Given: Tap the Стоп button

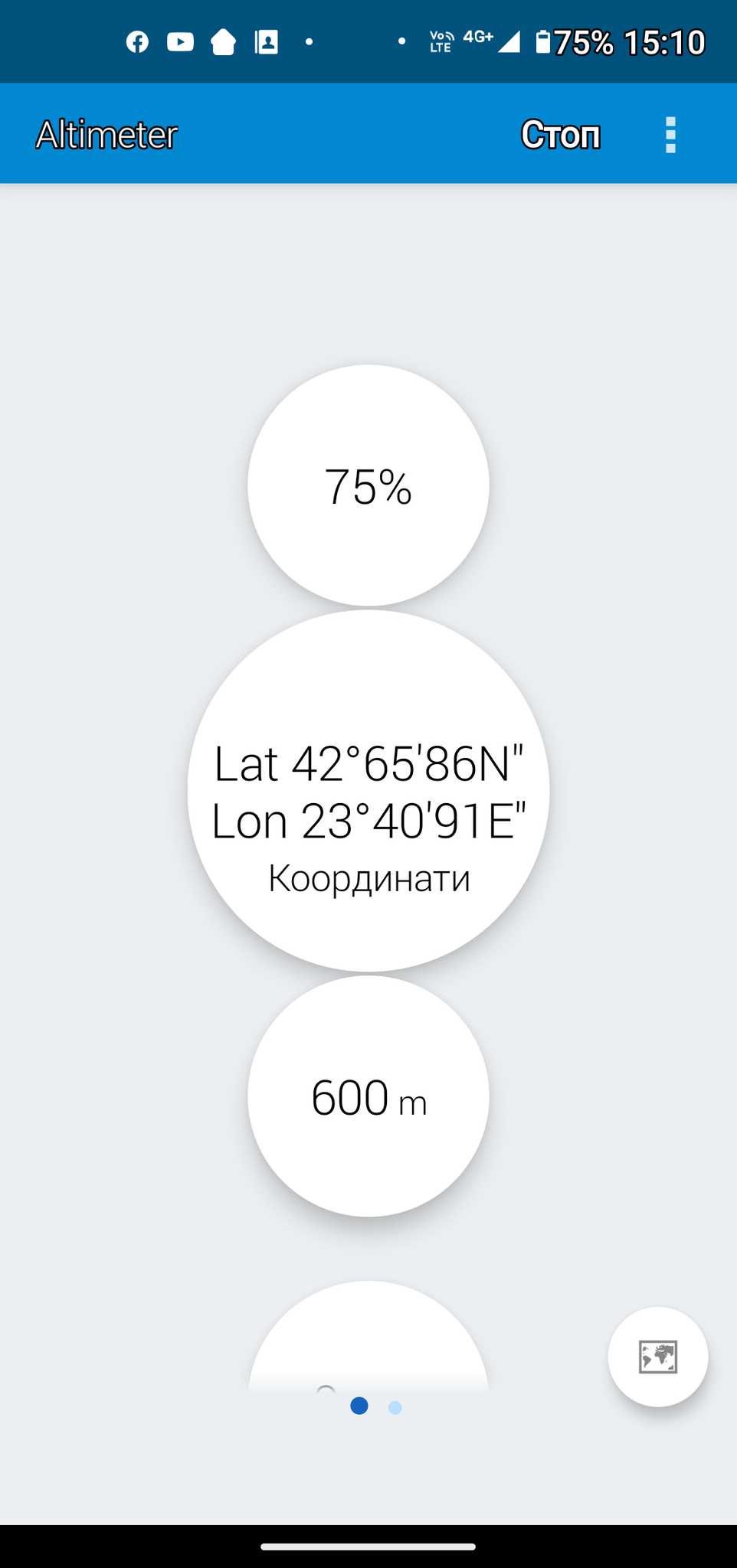Looking at the screenshot, I should (560, 135).
